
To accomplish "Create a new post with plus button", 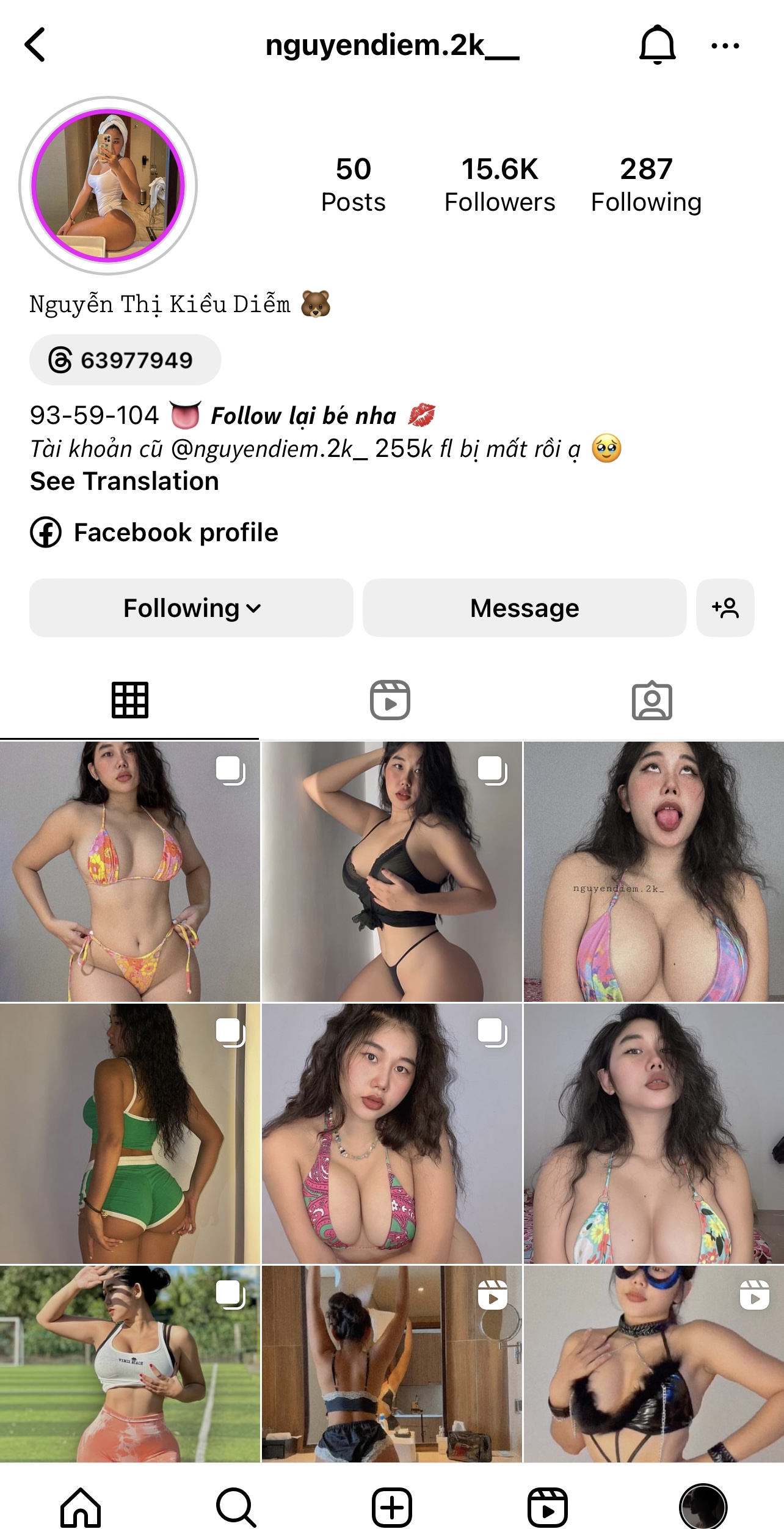I will click(x=392, y=1507).
